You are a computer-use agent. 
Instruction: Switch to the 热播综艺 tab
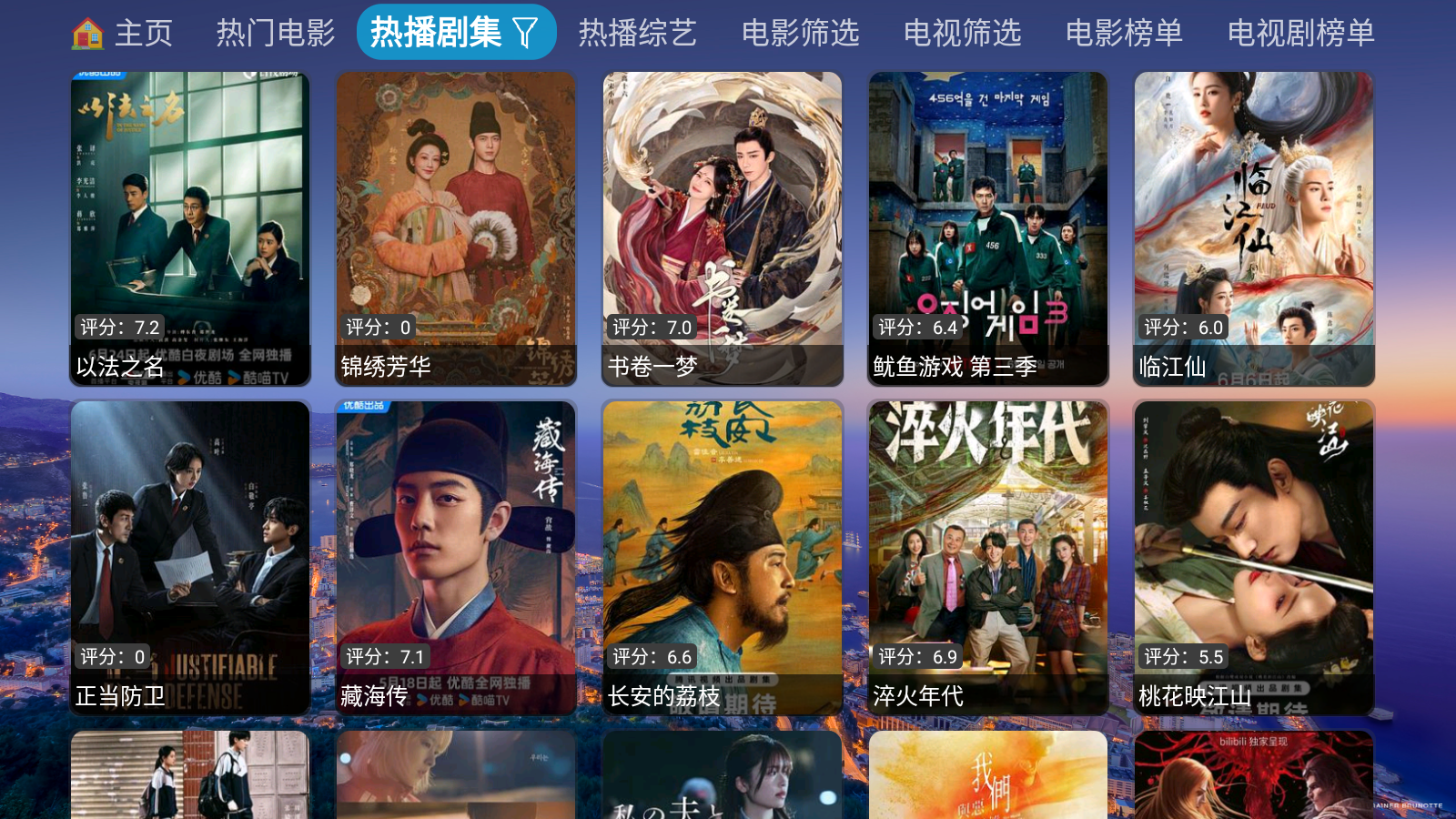click(637, 34)
